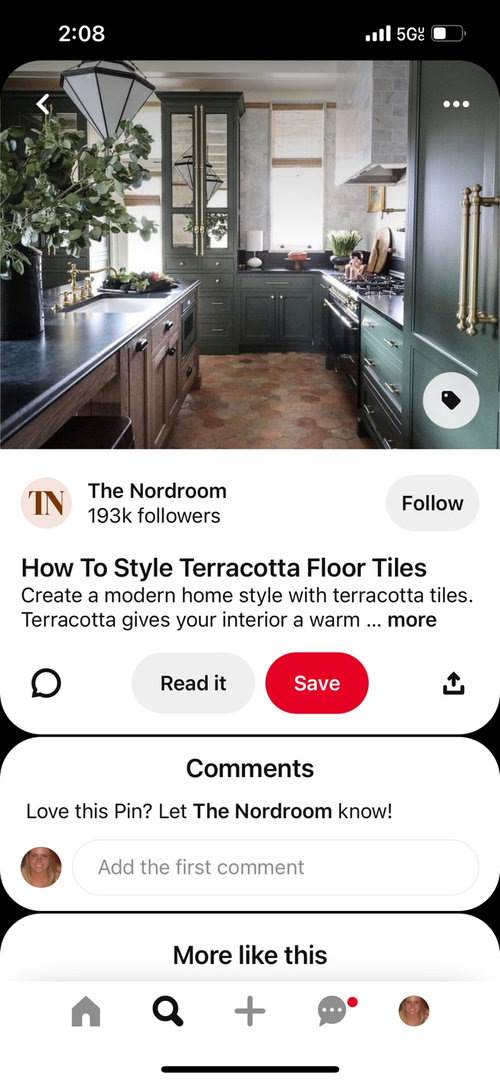Save this pin
Viewport: 500px width, 1082px height.
(317, 683)
